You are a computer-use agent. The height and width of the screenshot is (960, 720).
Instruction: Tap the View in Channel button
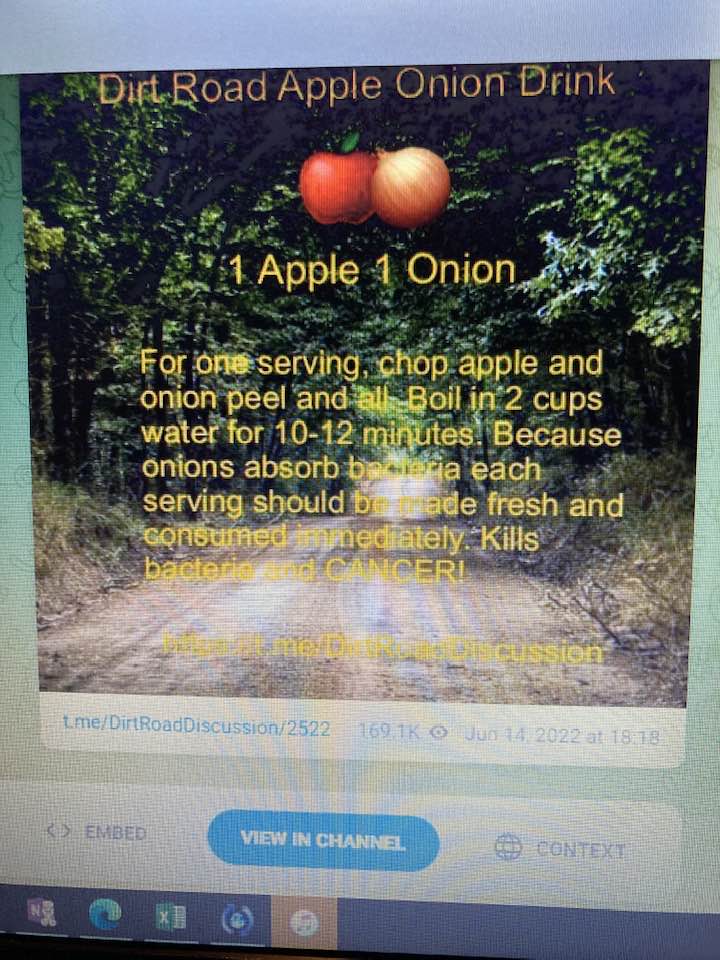(x=322, y=841)
